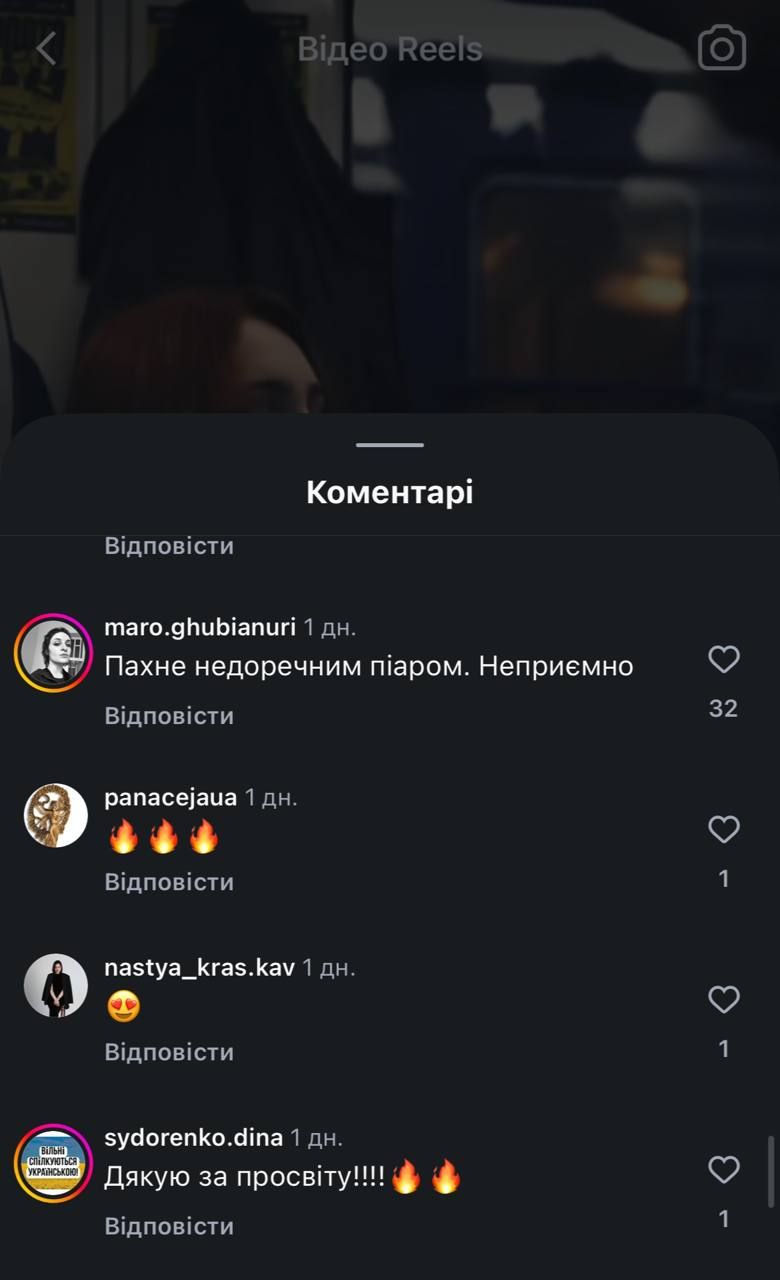Viewport: 780px width, 1280px height.
Task: Open username nastya_kras.kav
Action: (x=200, y=967)
